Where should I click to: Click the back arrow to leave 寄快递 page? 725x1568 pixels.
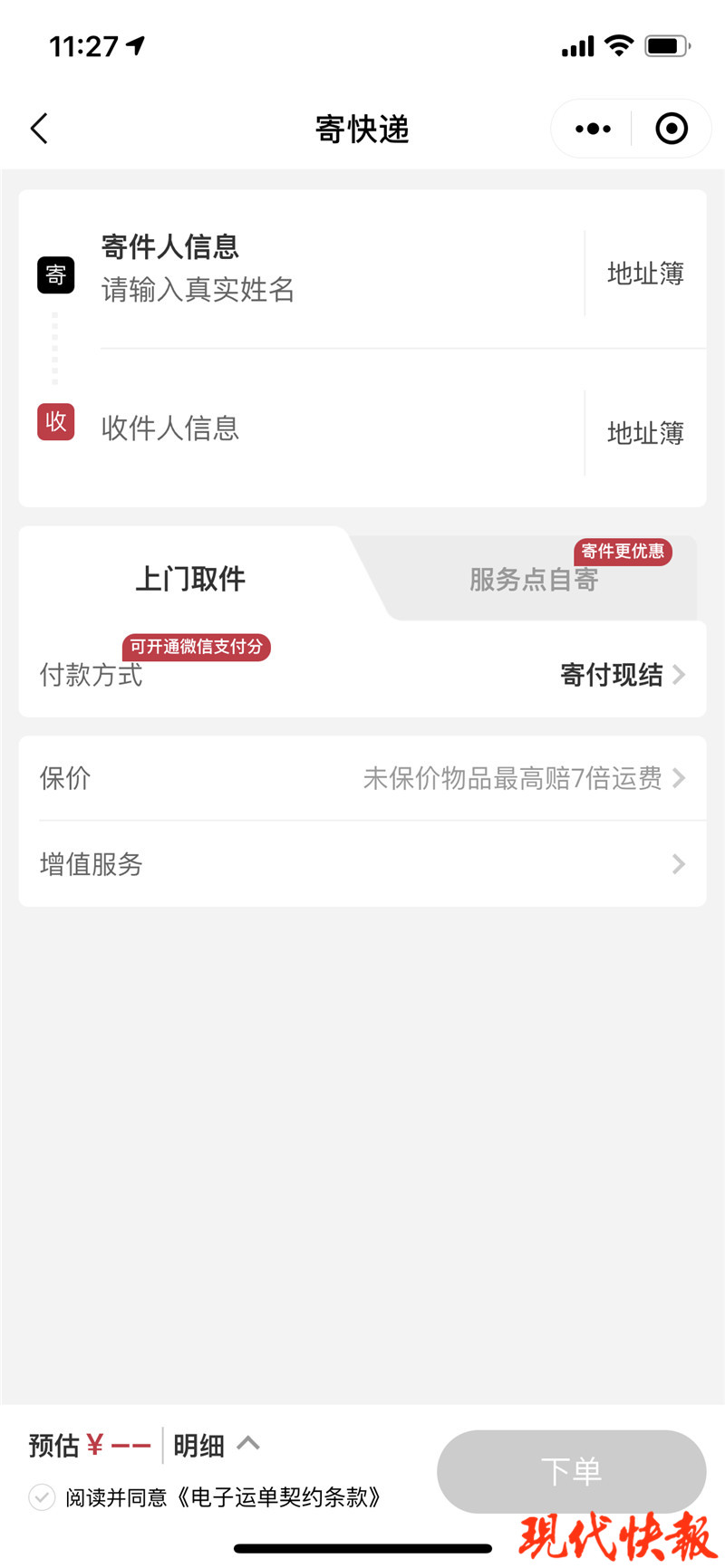pyautogui.click(x=38, y=128)
